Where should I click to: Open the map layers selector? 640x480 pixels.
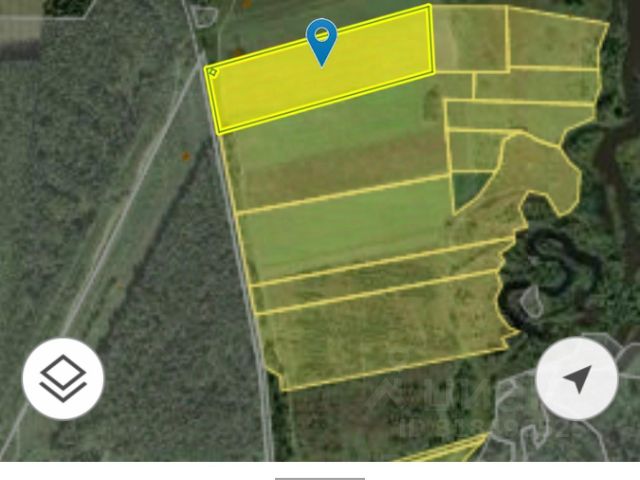tap(63, 378)
